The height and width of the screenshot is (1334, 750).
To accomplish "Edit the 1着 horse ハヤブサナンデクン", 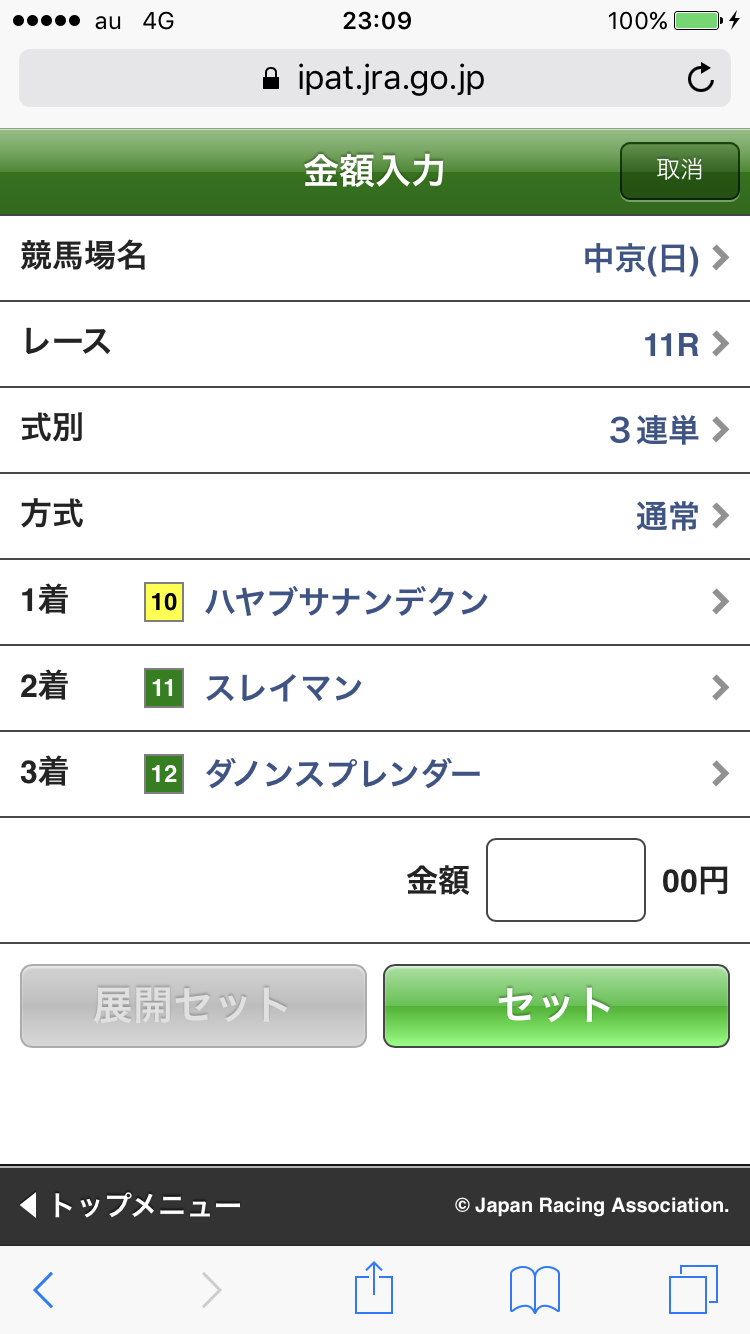I will pos(375,602).
